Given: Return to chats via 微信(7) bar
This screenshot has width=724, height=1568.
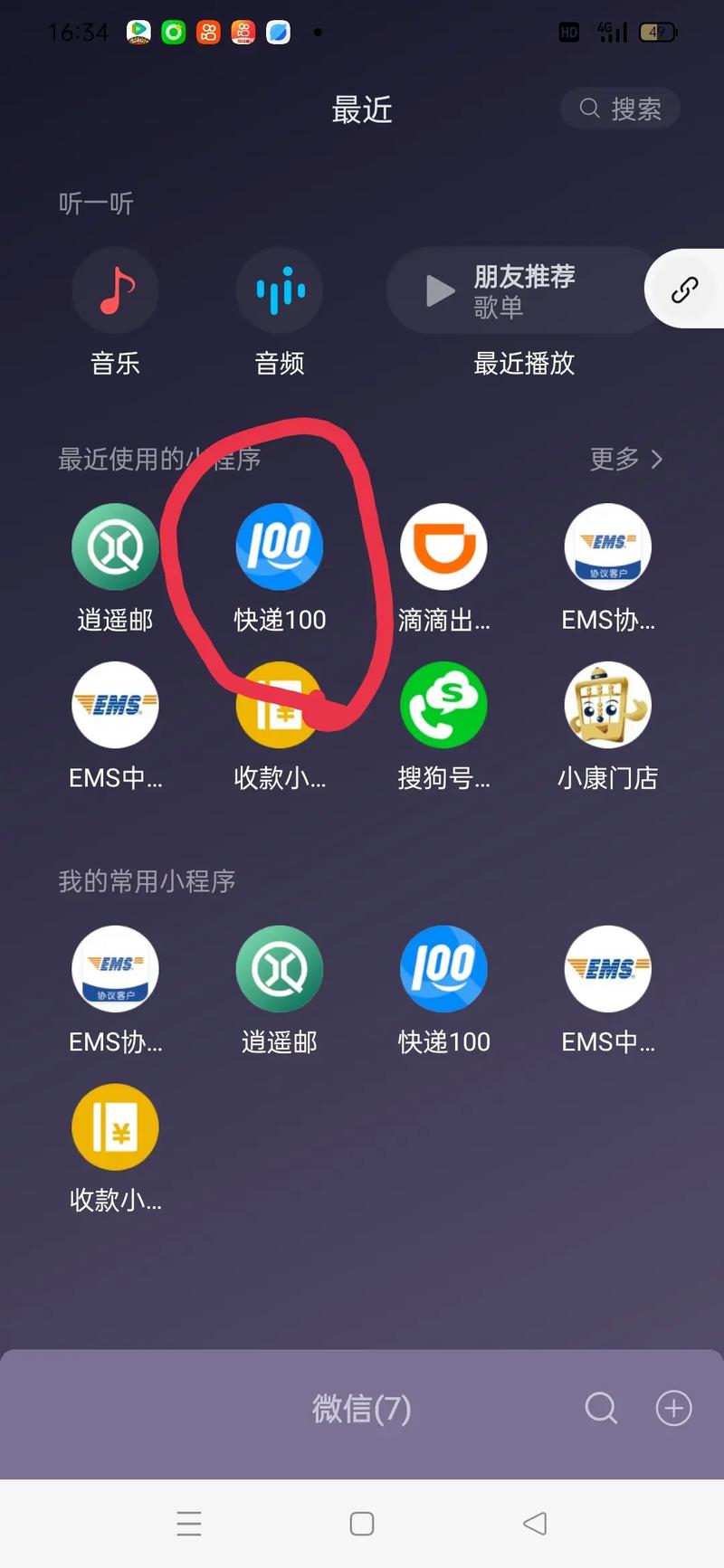Looking at the screenshot, I should (360, 1409).
